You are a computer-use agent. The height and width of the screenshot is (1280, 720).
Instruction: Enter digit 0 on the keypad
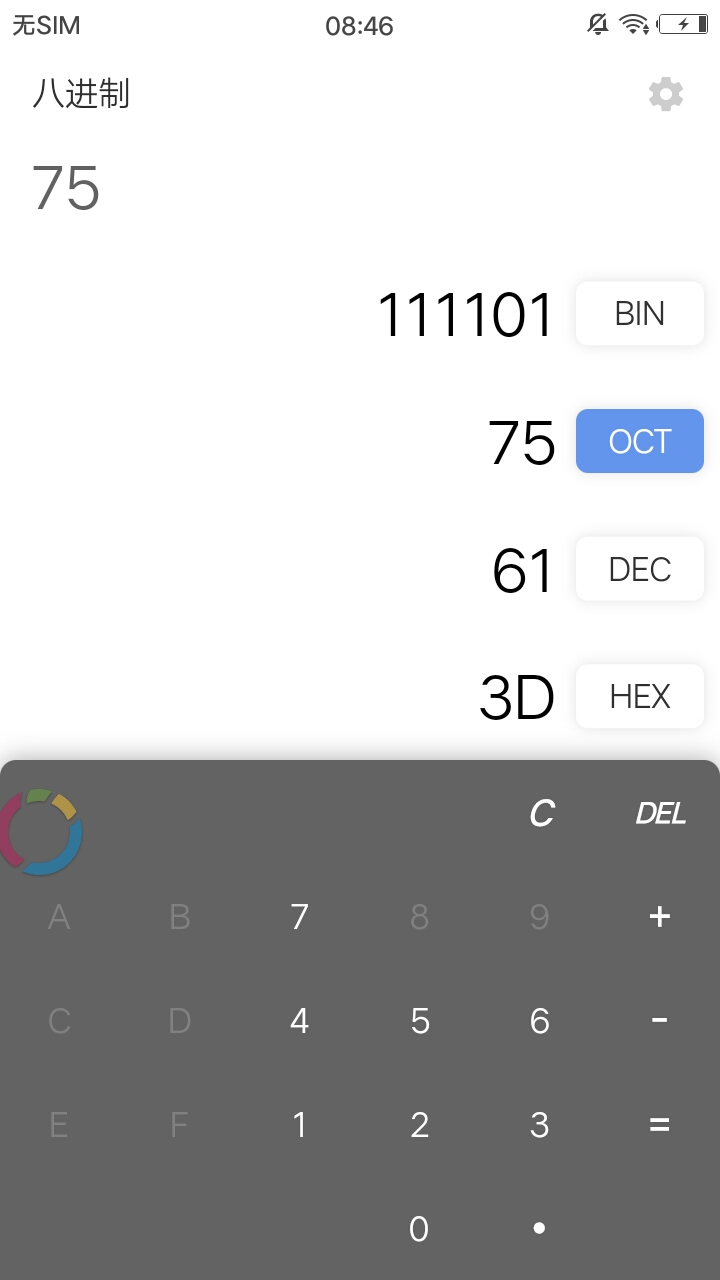(419, 1228)
